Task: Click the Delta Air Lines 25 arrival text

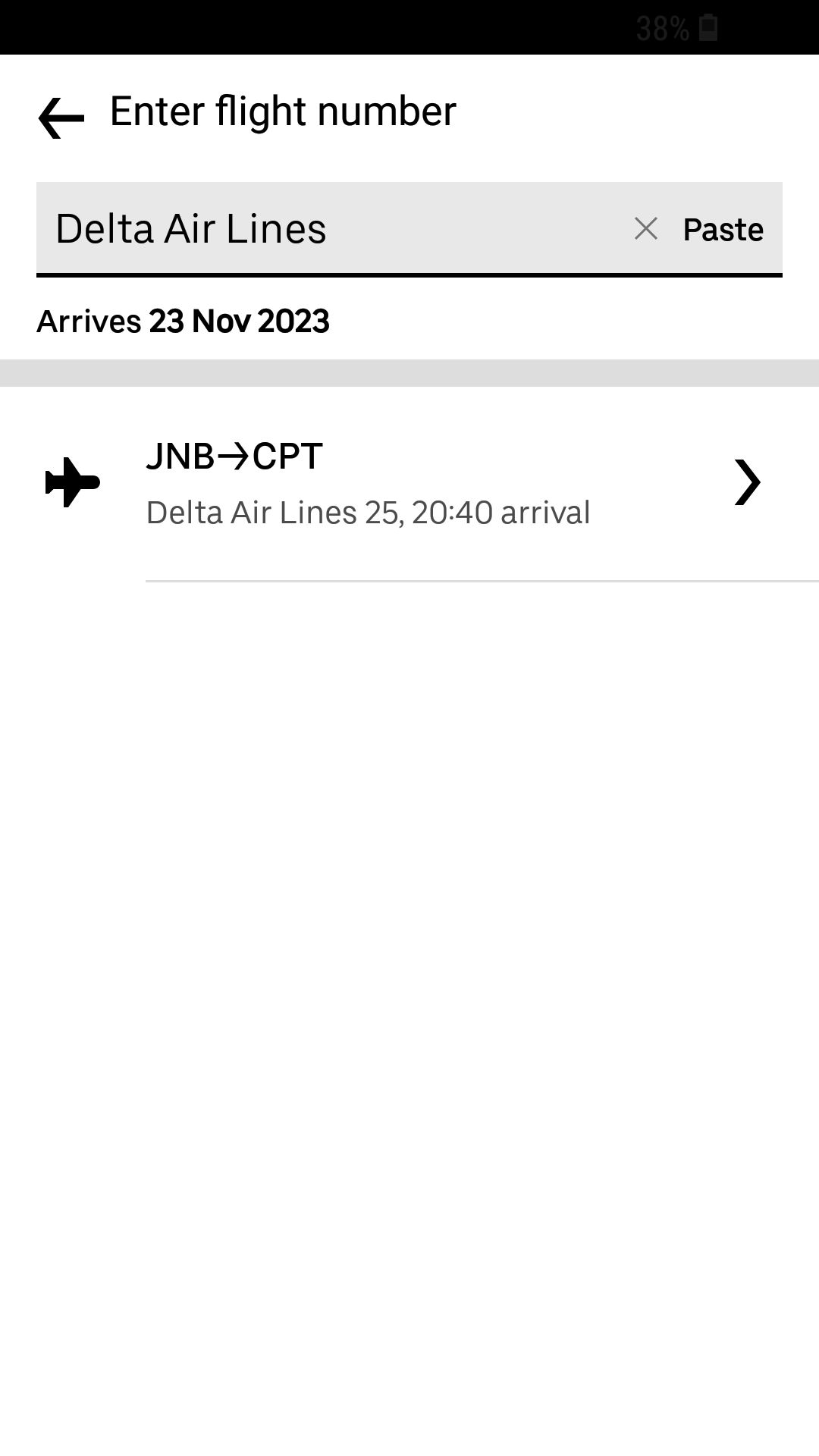Action: coord(369,512)
